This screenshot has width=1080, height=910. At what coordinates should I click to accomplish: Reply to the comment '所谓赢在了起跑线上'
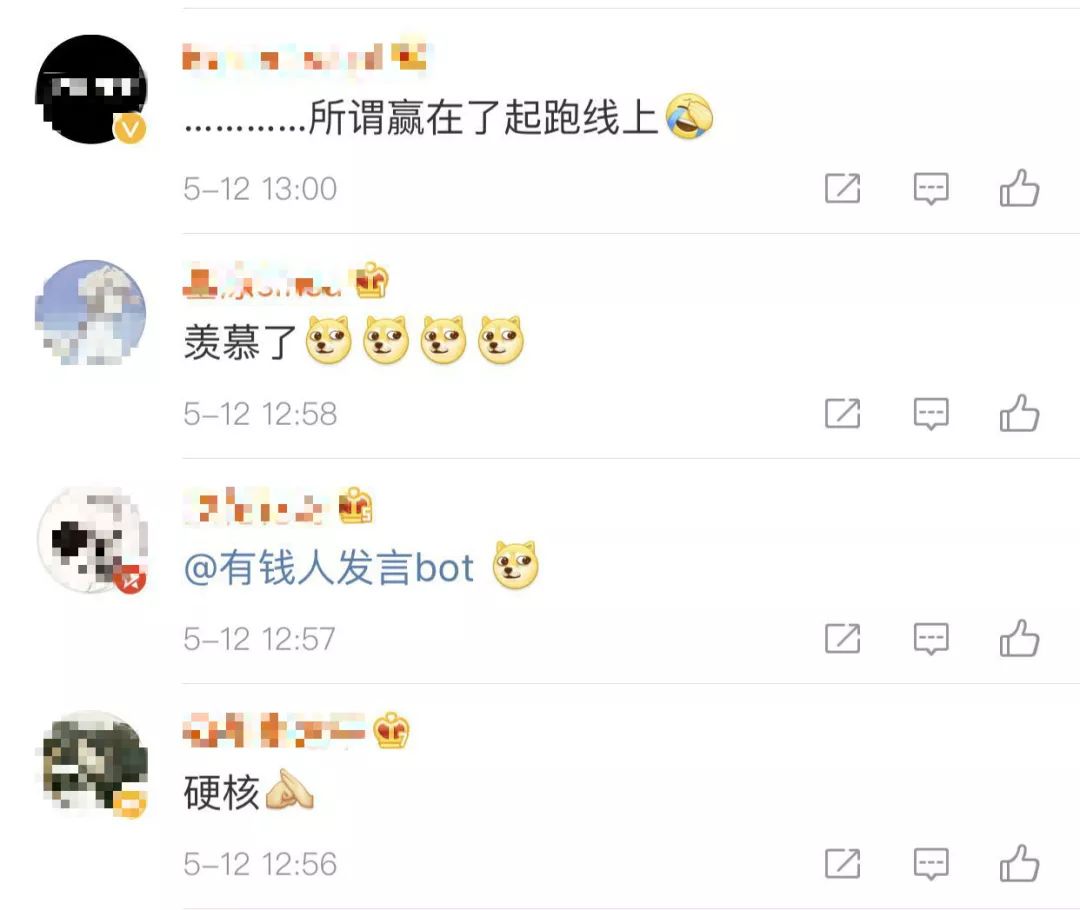pyautogui.click(x=931, y=188)
